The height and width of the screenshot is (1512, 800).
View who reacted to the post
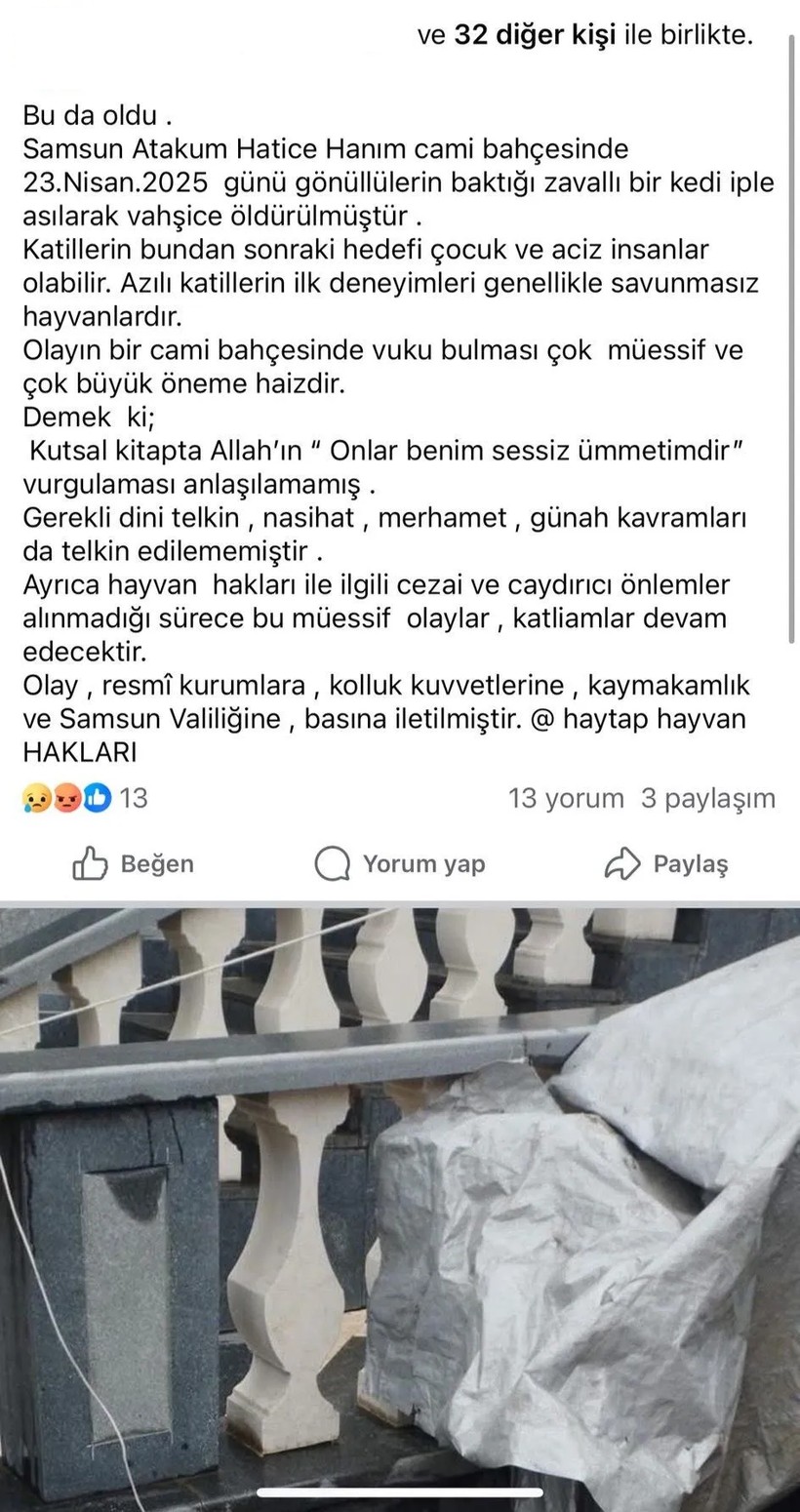point(84,798)
